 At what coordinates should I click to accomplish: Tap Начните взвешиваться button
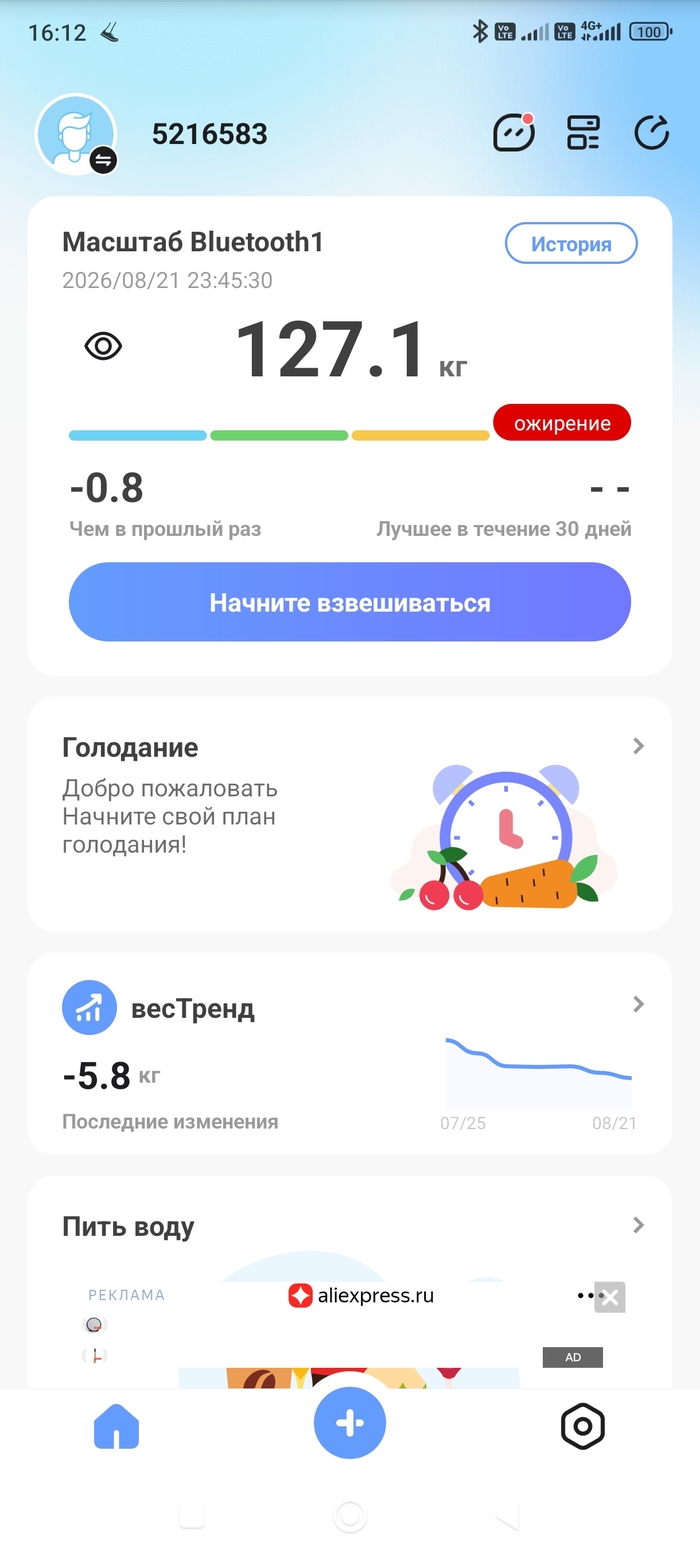coord(350,602)
